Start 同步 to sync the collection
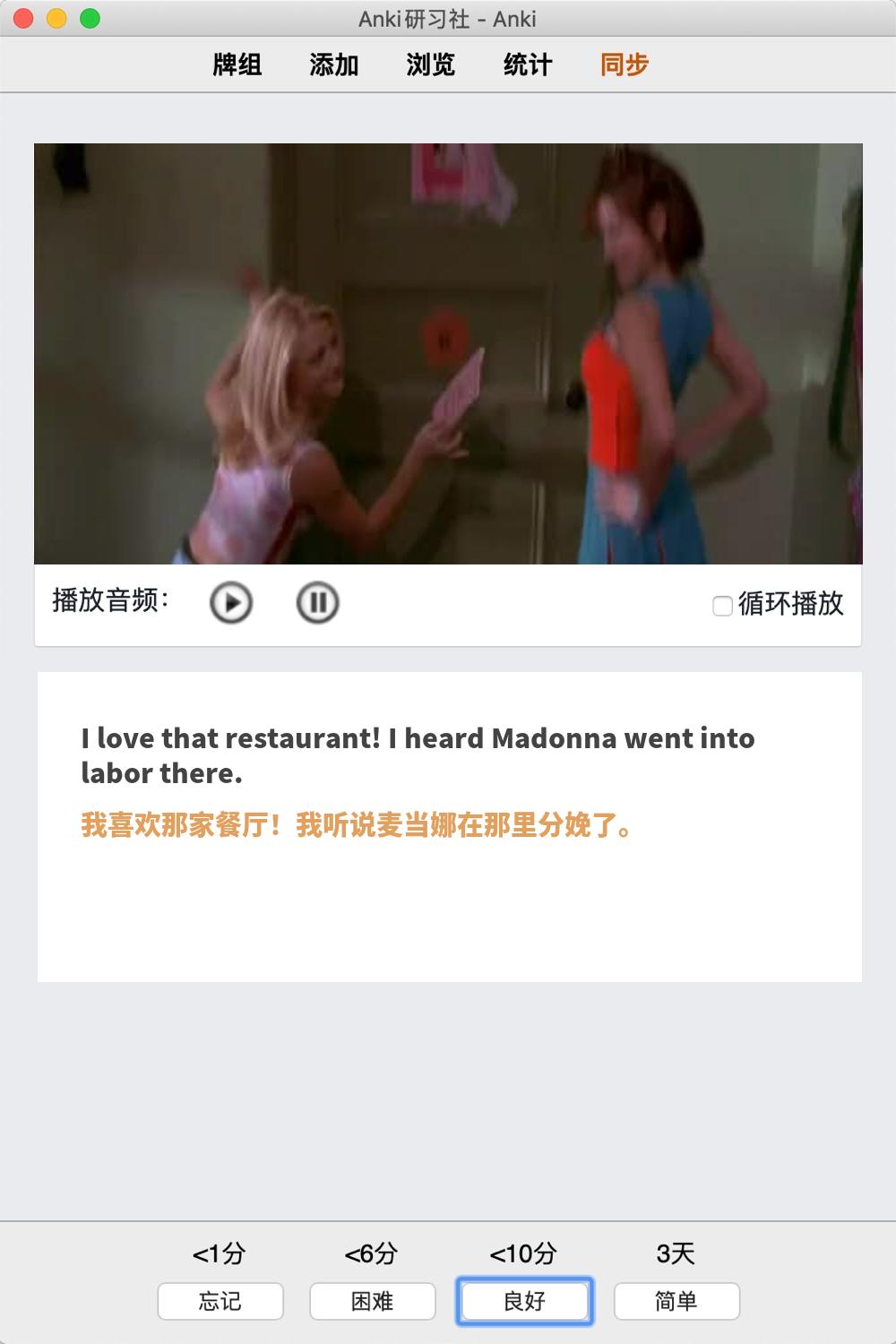 point(625,65)
